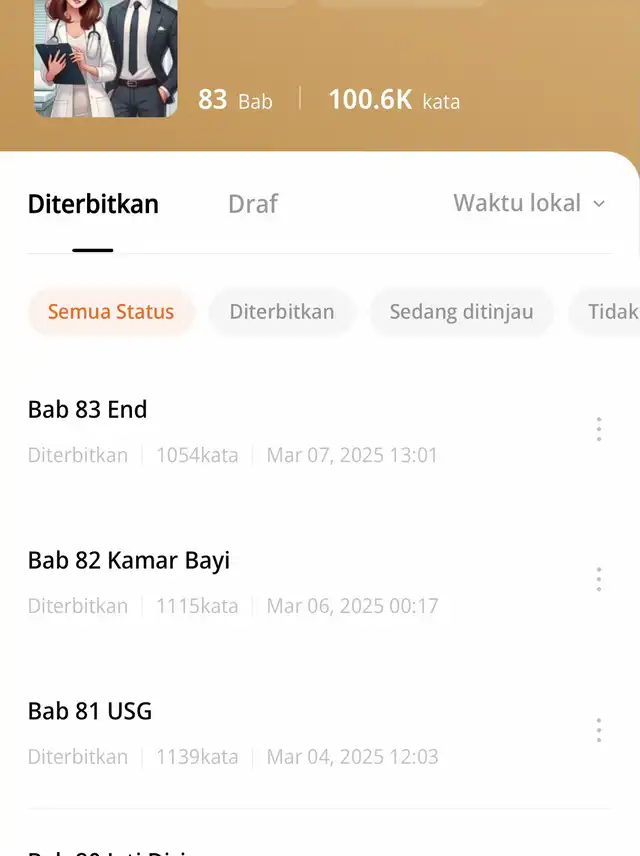Screen dimensions: 640x856
Task: Open more options for Bab 83 End
Action: [598, 429]
